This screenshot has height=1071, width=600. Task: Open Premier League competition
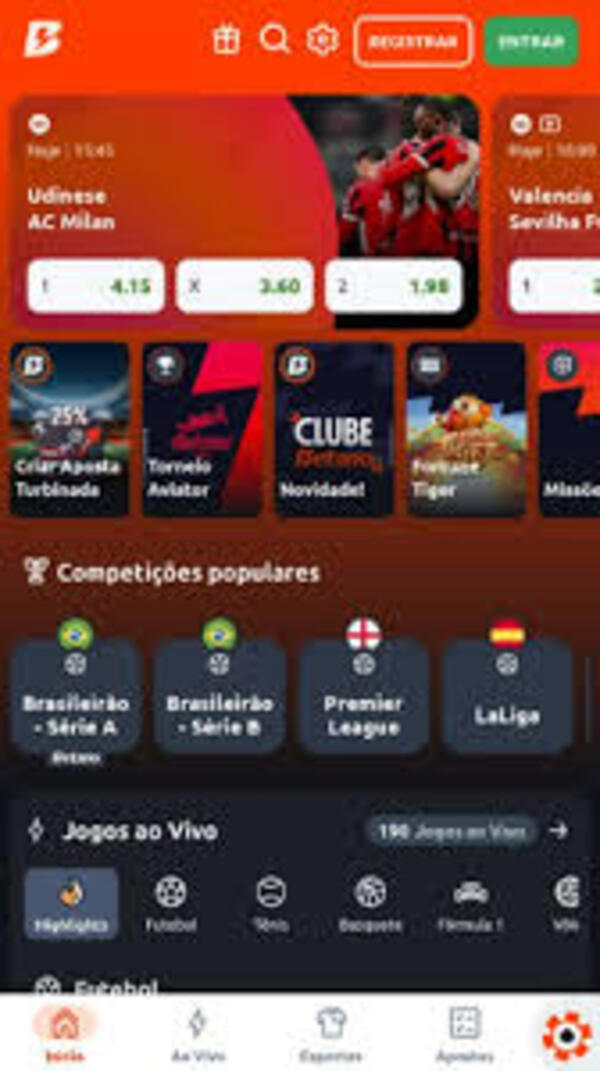[x=364, y=695]
